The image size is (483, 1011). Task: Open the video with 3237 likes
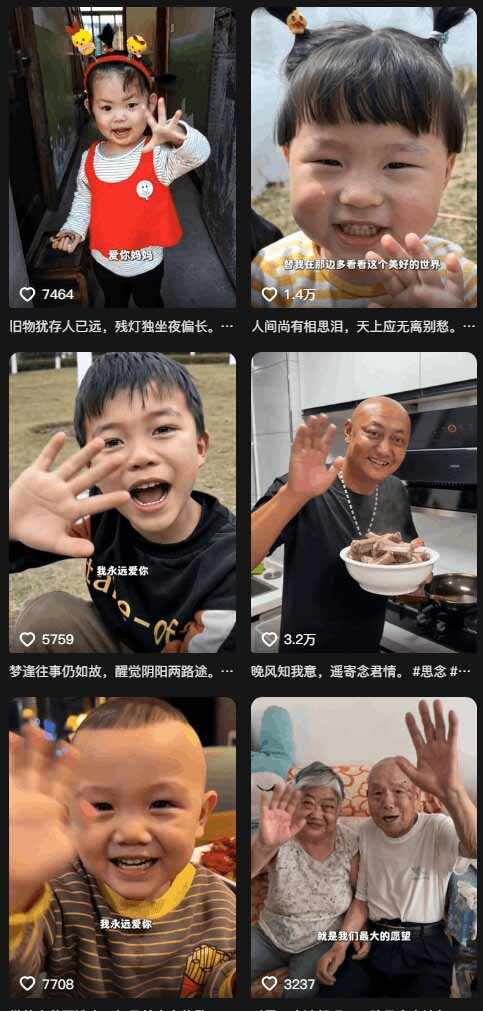(x=364, y=847)
